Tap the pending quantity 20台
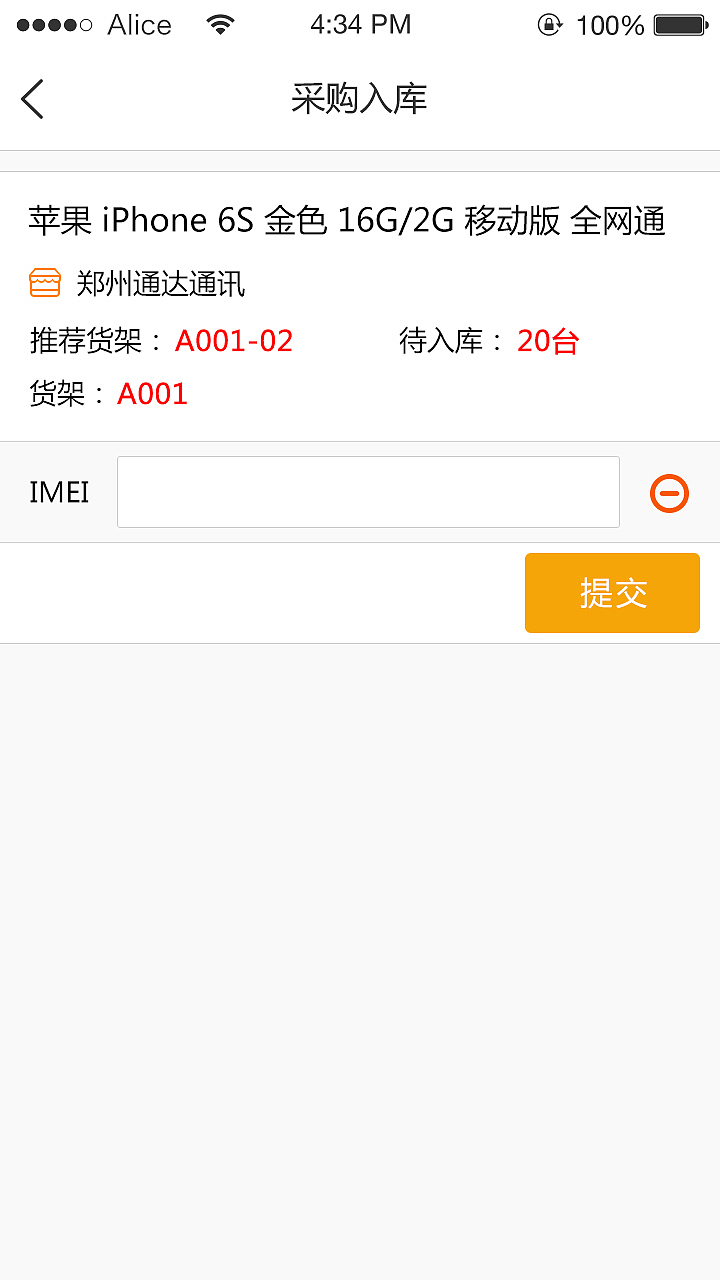Screen dimensions: 720x1280 tap(547, 341)
